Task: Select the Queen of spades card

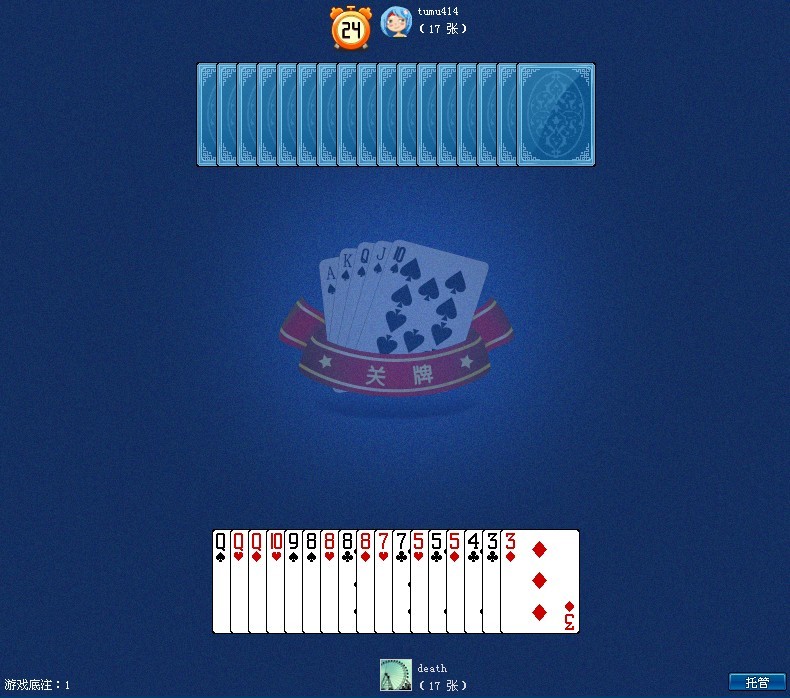Action: 220,580
